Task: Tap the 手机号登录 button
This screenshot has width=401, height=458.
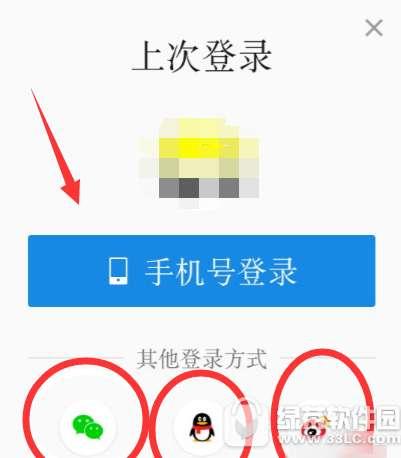Action: pyautogui.click(x=202, y=271)
